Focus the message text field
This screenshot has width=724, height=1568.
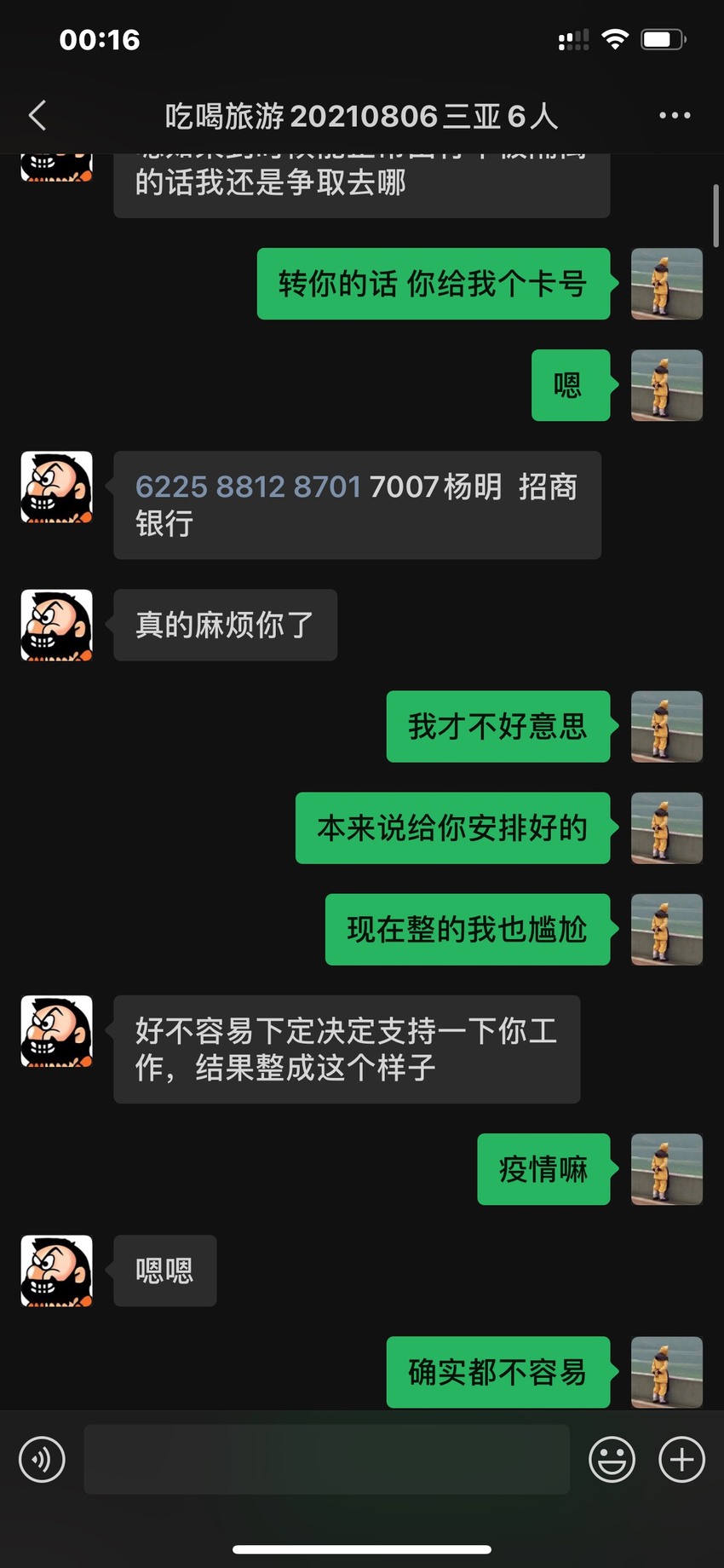click(326, 1459)
